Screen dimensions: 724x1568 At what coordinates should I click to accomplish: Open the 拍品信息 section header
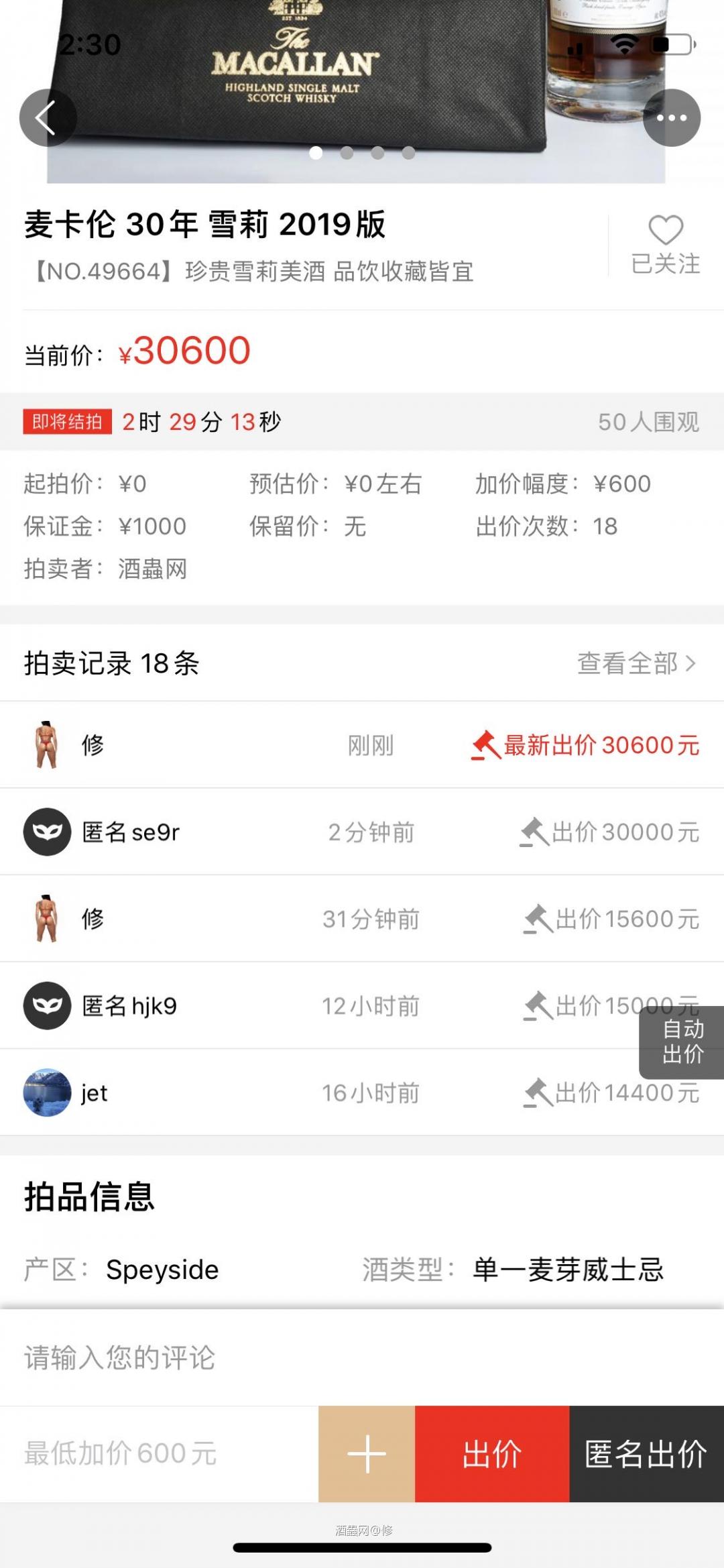[89, 1200]
